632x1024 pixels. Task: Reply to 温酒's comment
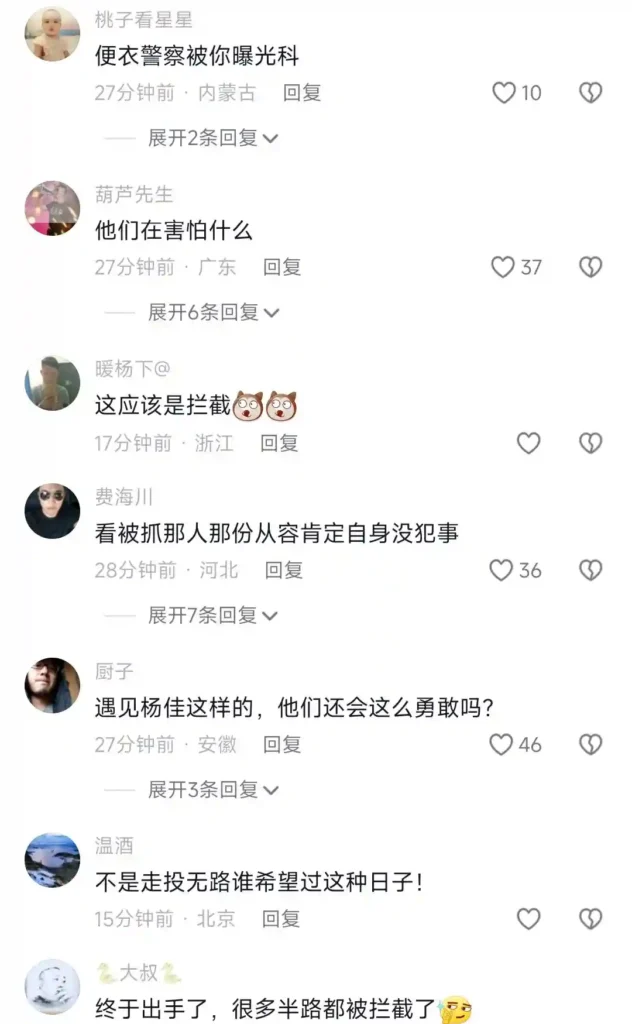point(281,918)
